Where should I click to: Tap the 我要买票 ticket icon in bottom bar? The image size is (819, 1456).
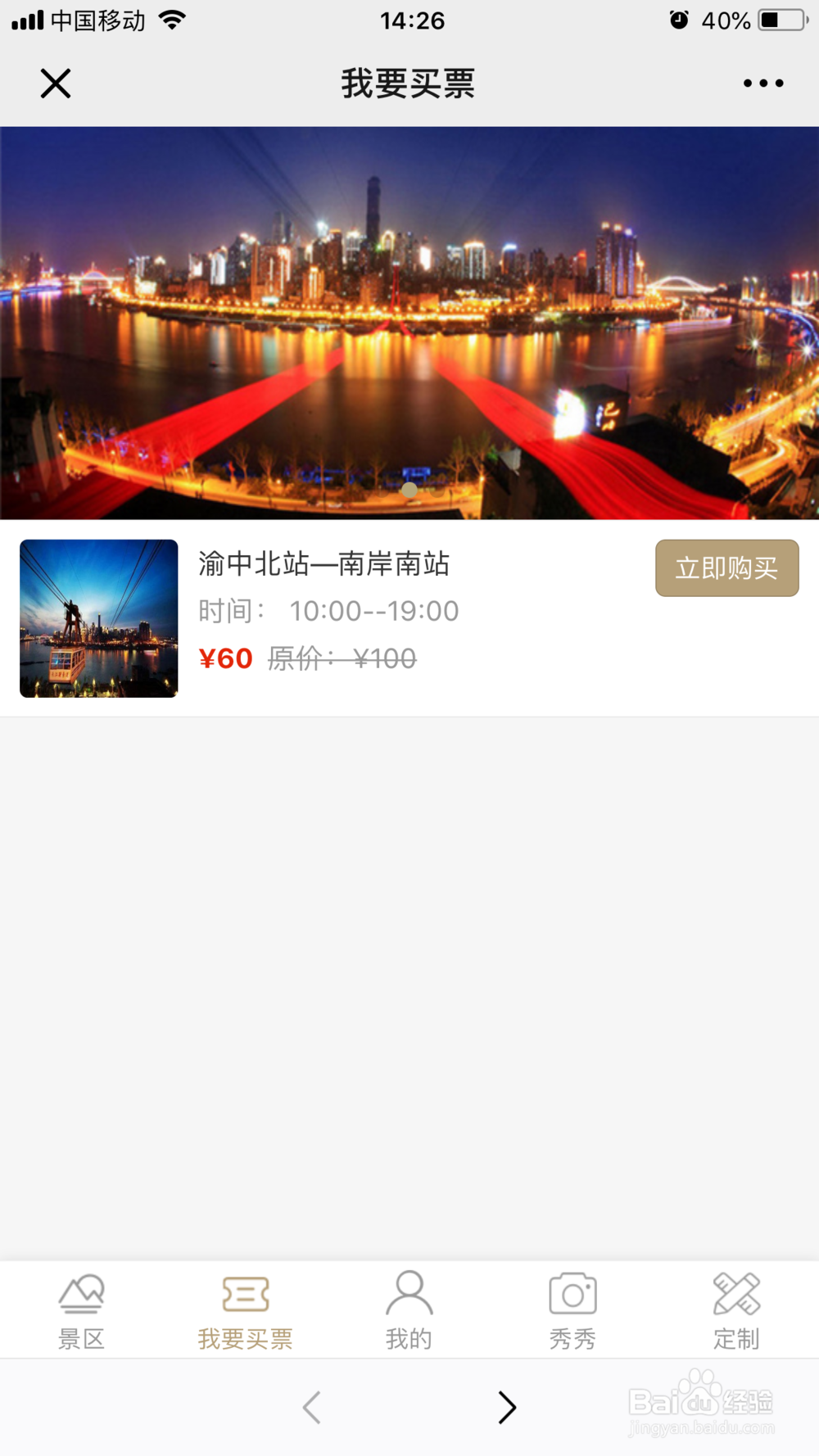coord(245,1295)
